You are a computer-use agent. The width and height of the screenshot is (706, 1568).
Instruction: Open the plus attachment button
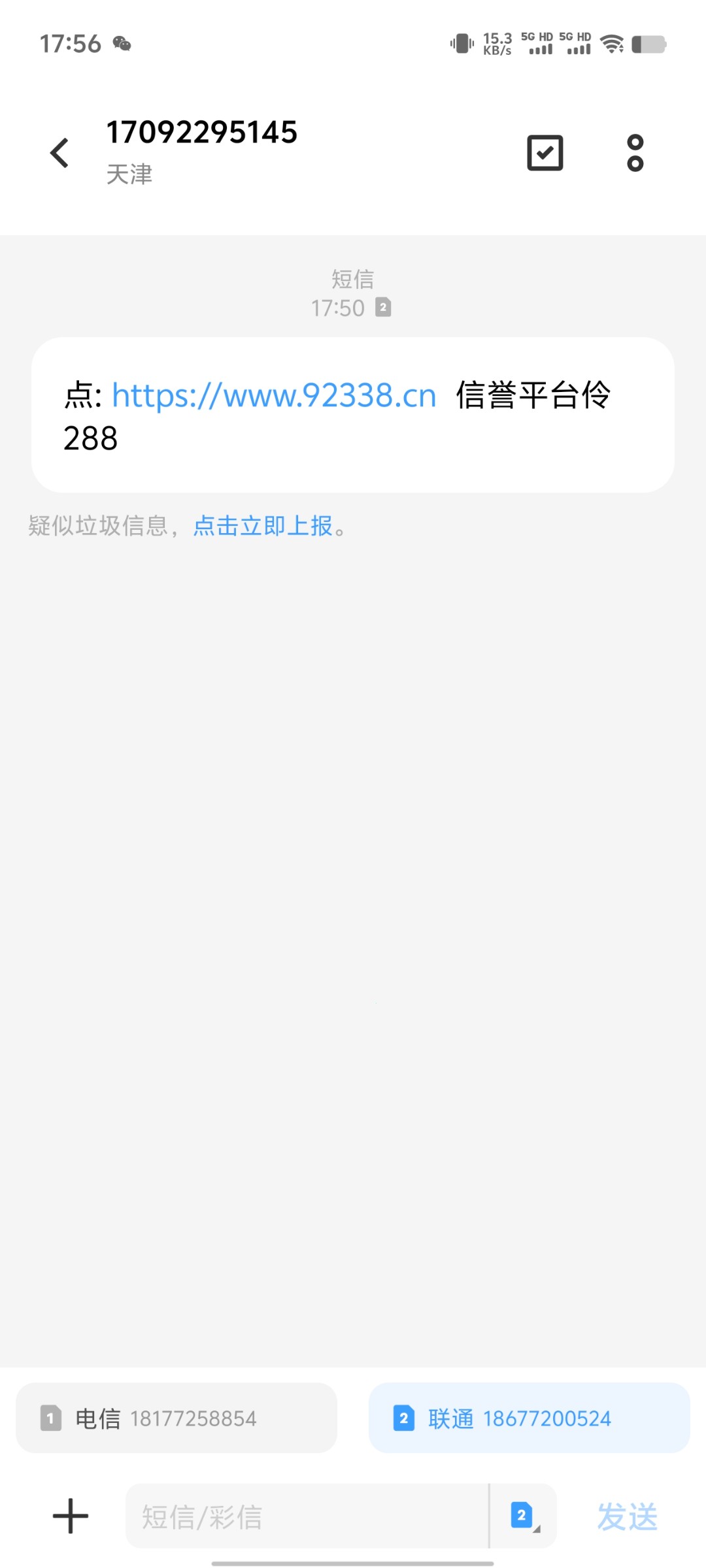(71, 1516)
